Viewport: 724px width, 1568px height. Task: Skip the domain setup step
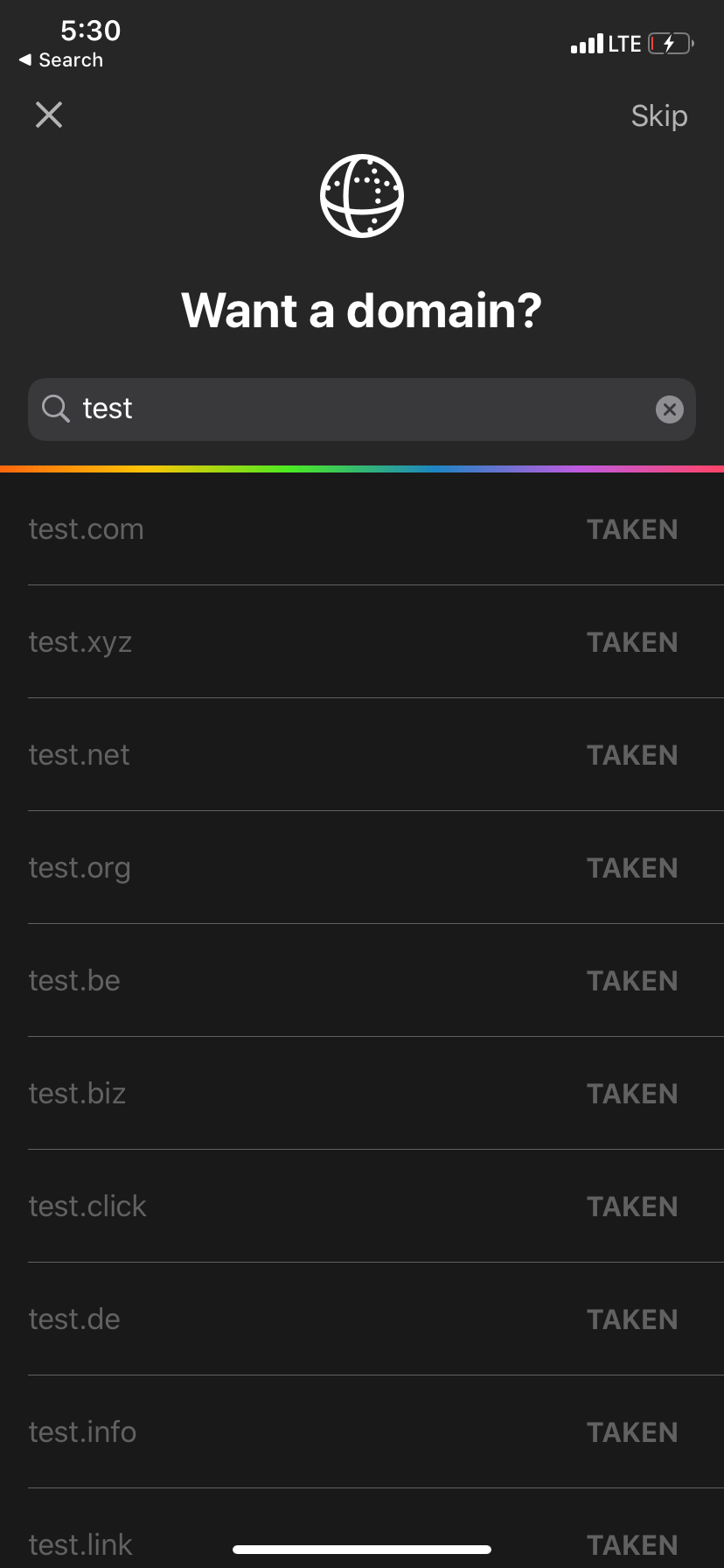658,115
